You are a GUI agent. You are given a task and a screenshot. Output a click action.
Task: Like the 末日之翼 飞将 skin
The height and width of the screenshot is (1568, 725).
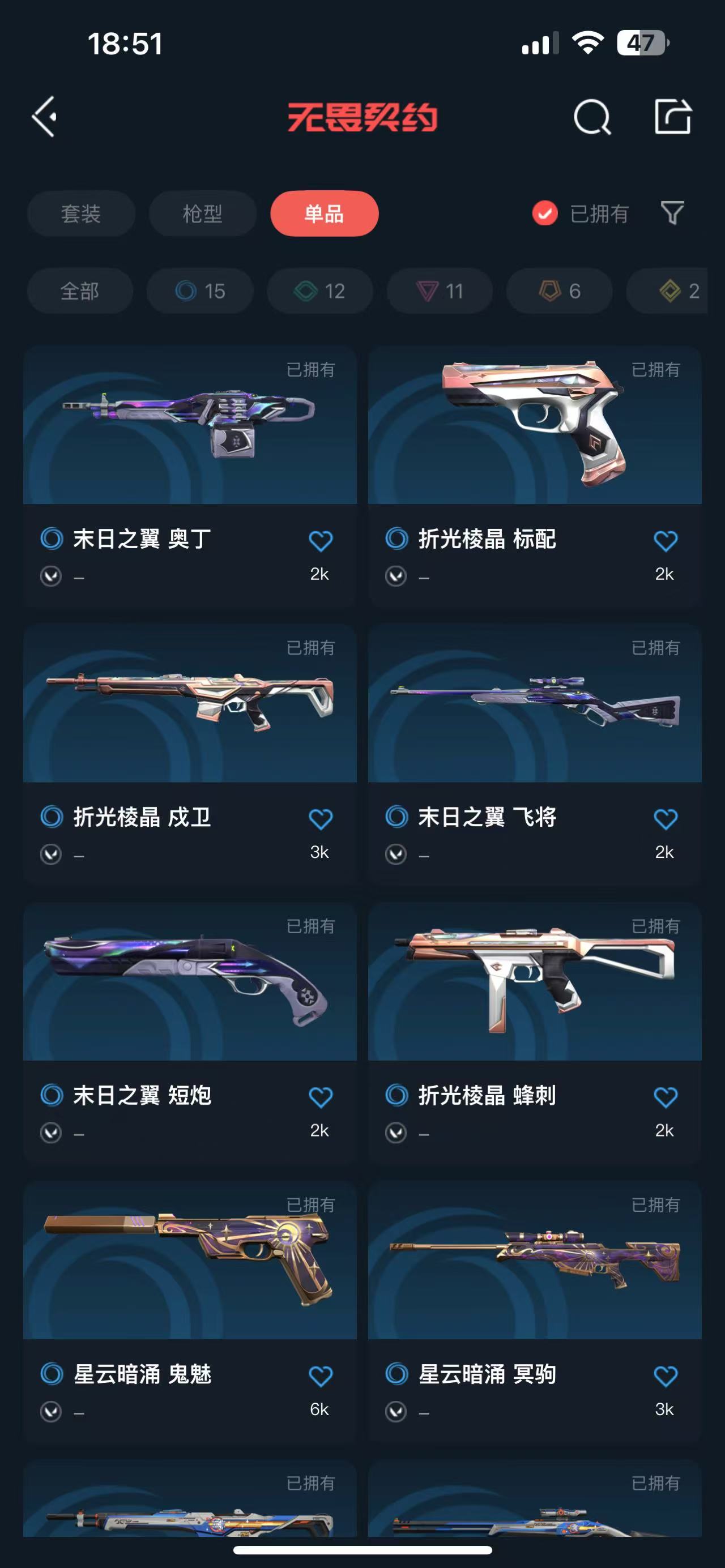coord(666,819)
